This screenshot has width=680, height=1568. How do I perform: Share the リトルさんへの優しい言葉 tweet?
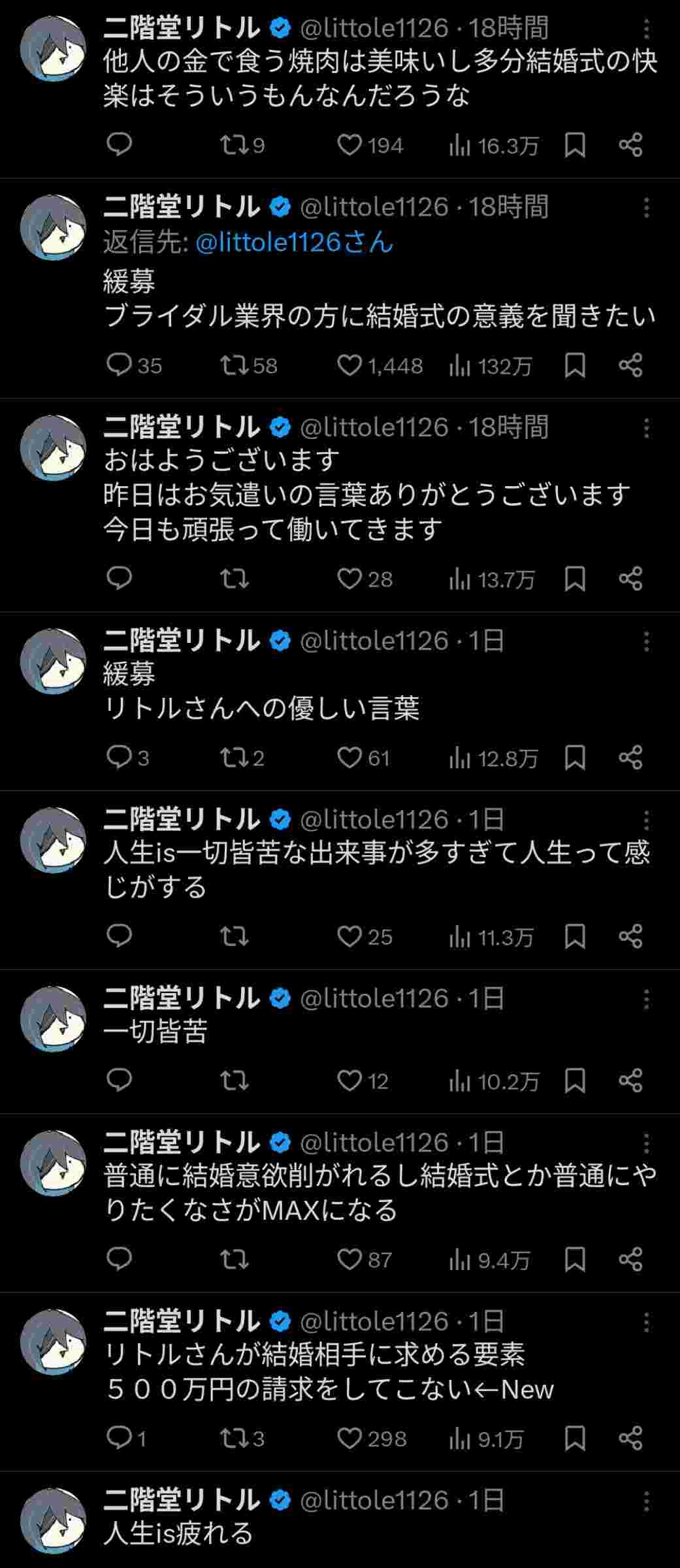pyautogui.click(x=630, y=758)
